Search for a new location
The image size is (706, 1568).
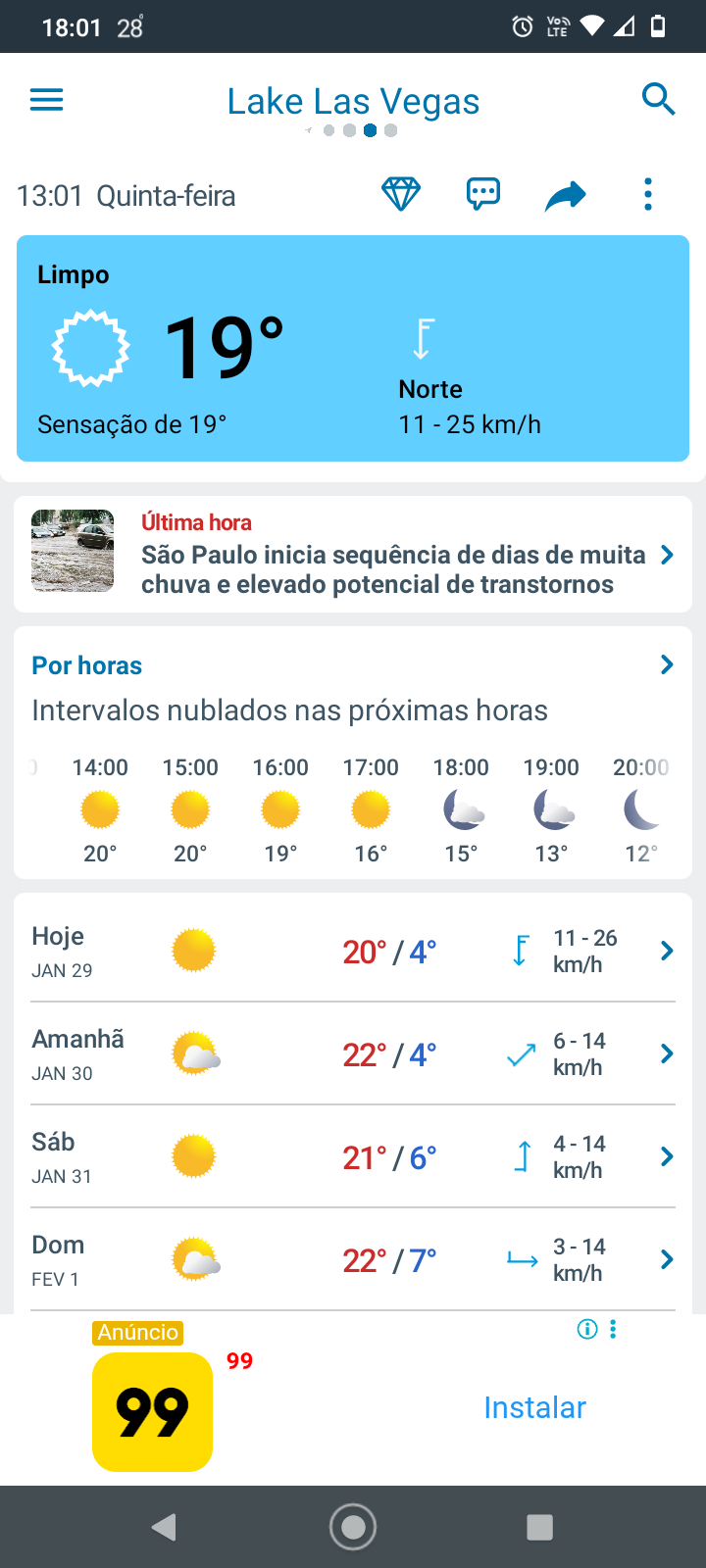coord(658,100)
